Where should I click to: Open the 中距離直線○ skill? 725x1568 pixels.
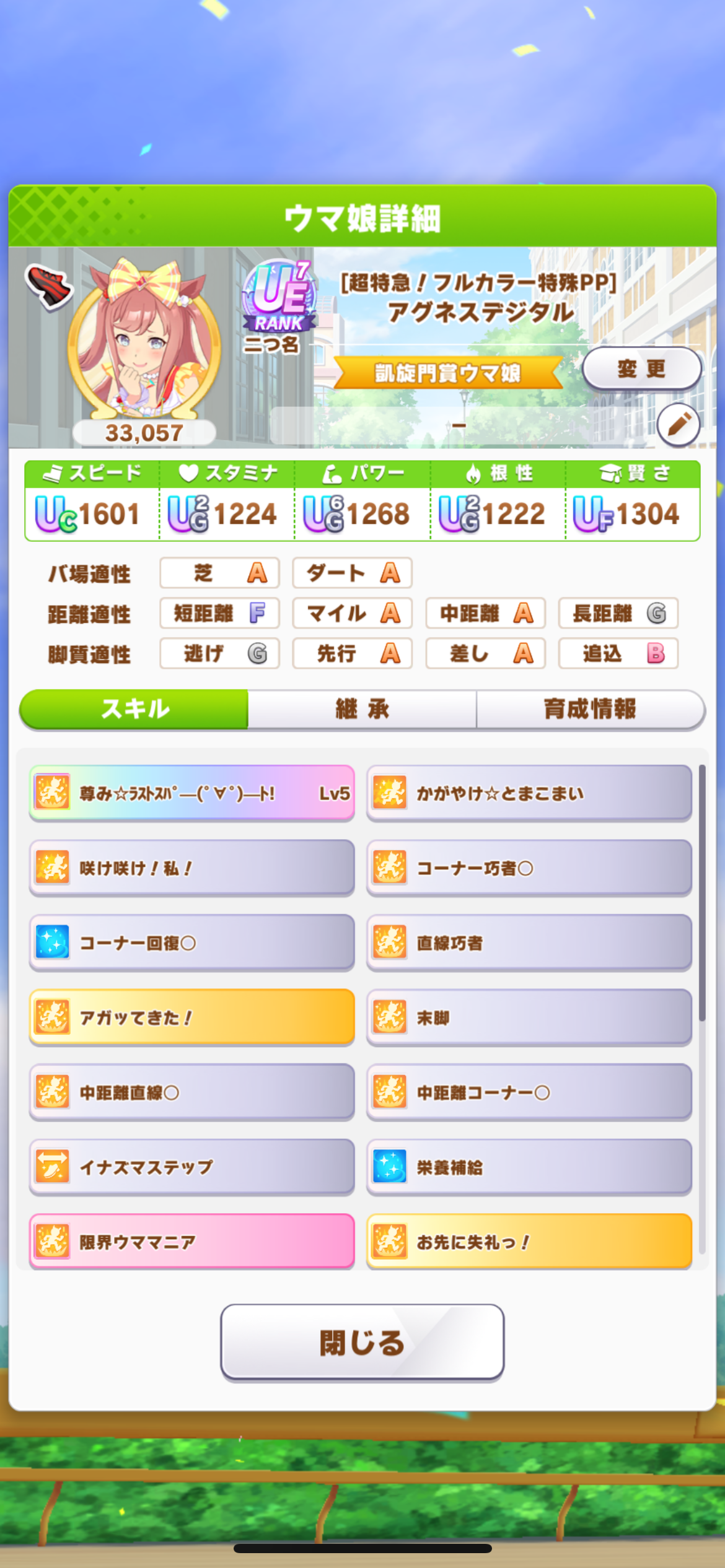[x=192, y=1092]
